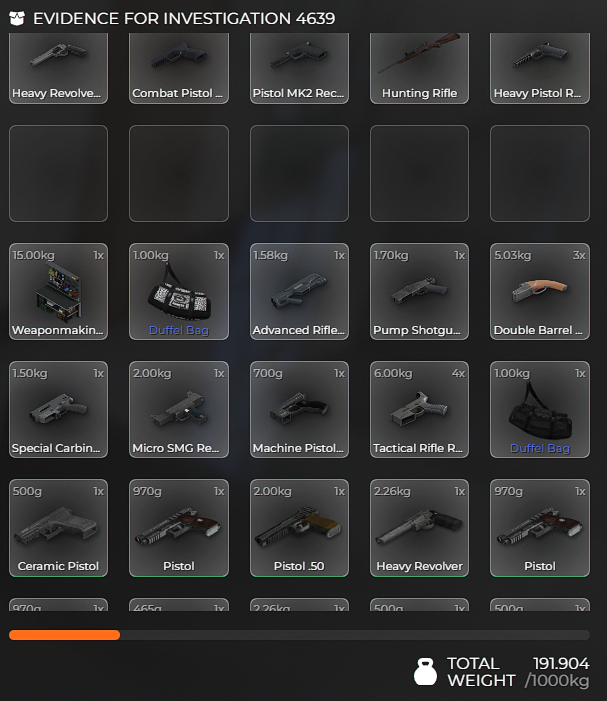This screenshot has height=701, width=607.
Task: Choose the Tactical Rifle 4x stack
Action: [x=419, y=409]
